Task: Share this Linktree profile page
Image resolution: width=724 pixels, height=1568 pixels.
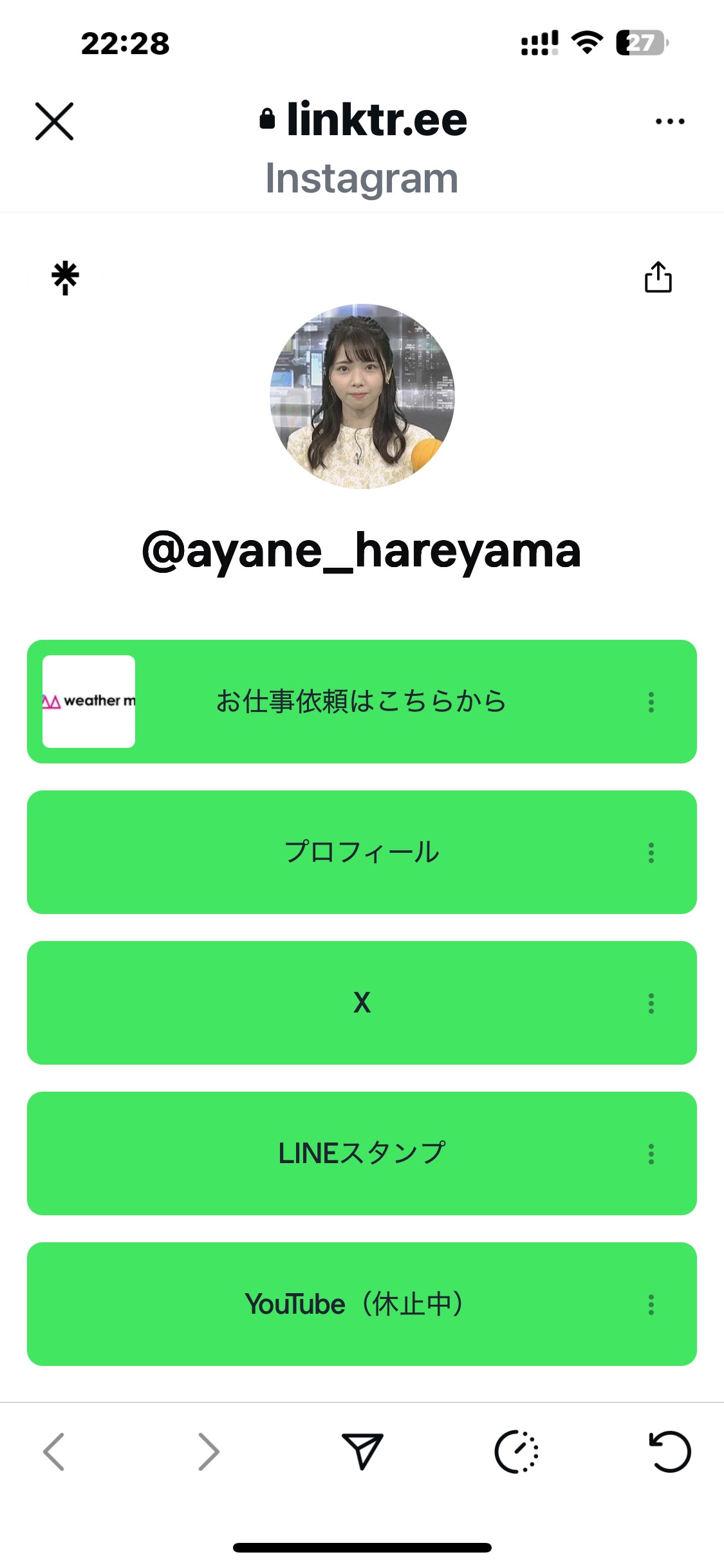Action: pos(658,277)
